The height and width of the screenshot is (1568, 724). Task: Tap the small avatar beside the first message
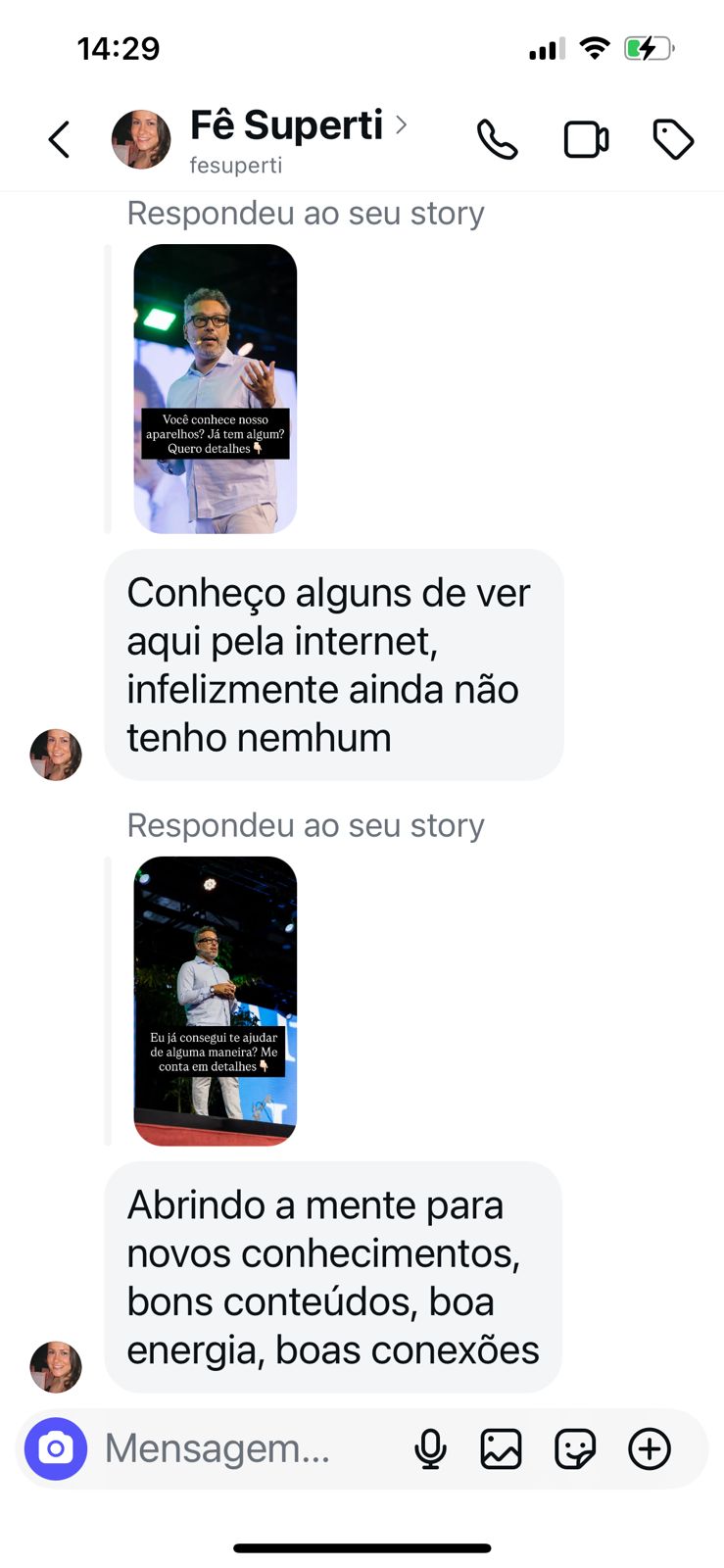pyautogui.click(x=56, y=755)
